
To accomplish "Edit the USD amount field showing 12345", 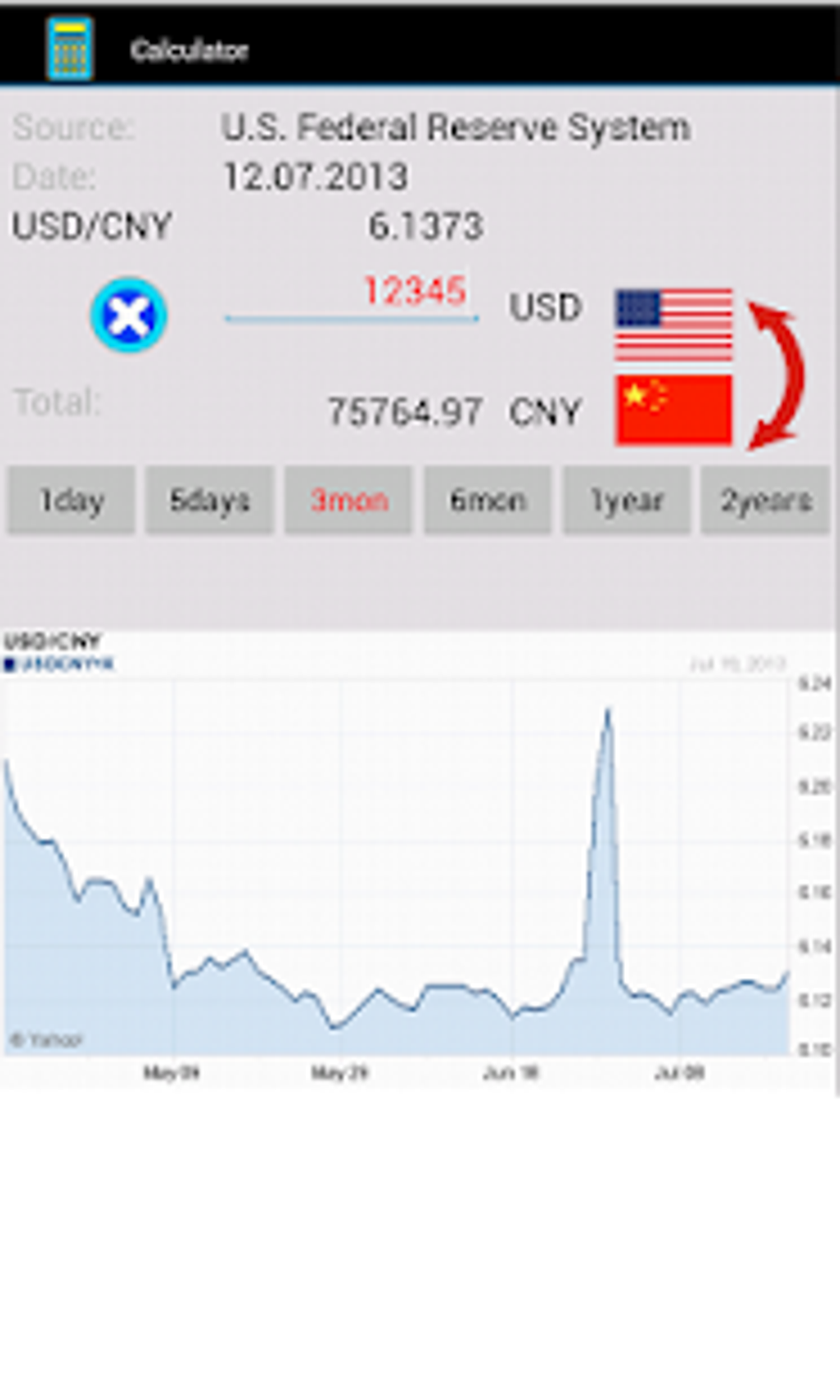I will [x=352, y=294].
